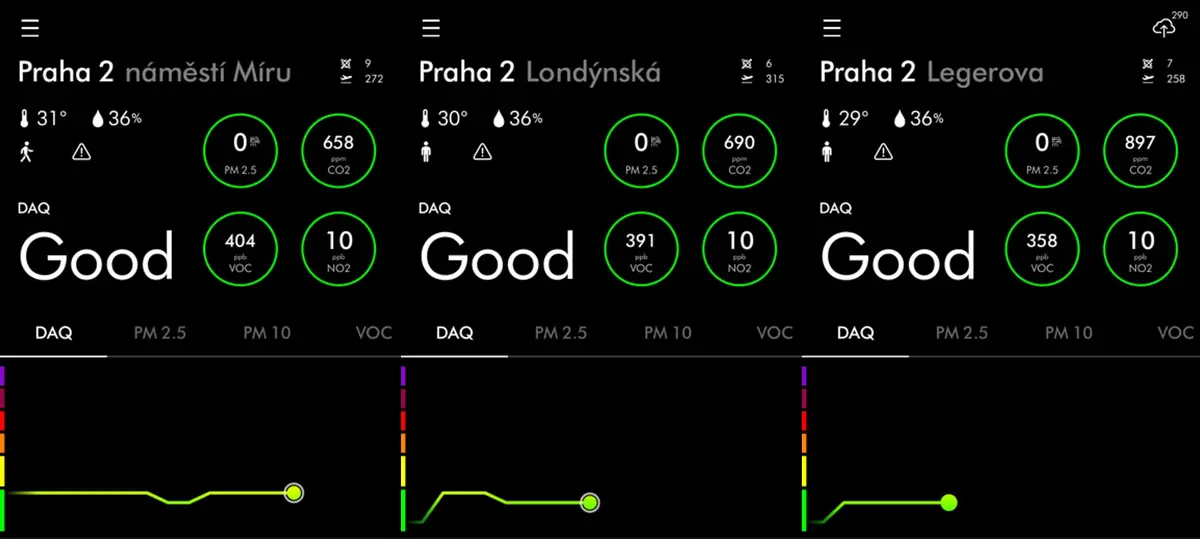
Task: Open the CO2 658 gauge for náměstí Míru
Action: click(338, 149)
